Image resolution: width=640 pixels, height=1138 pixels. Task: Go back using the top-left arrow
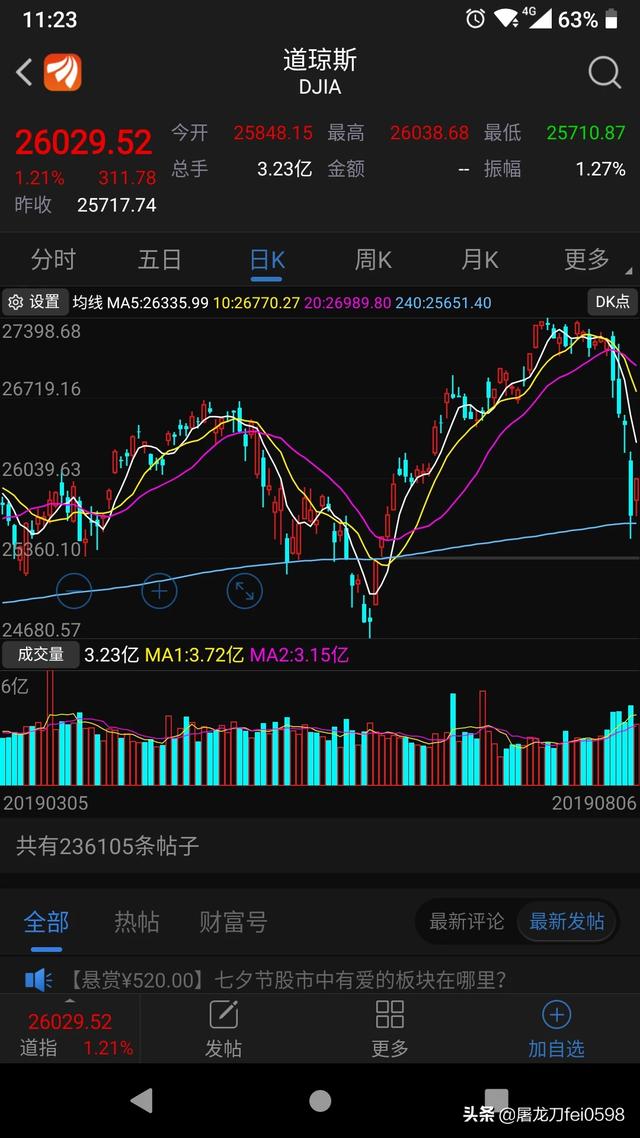tap(25, 72)
